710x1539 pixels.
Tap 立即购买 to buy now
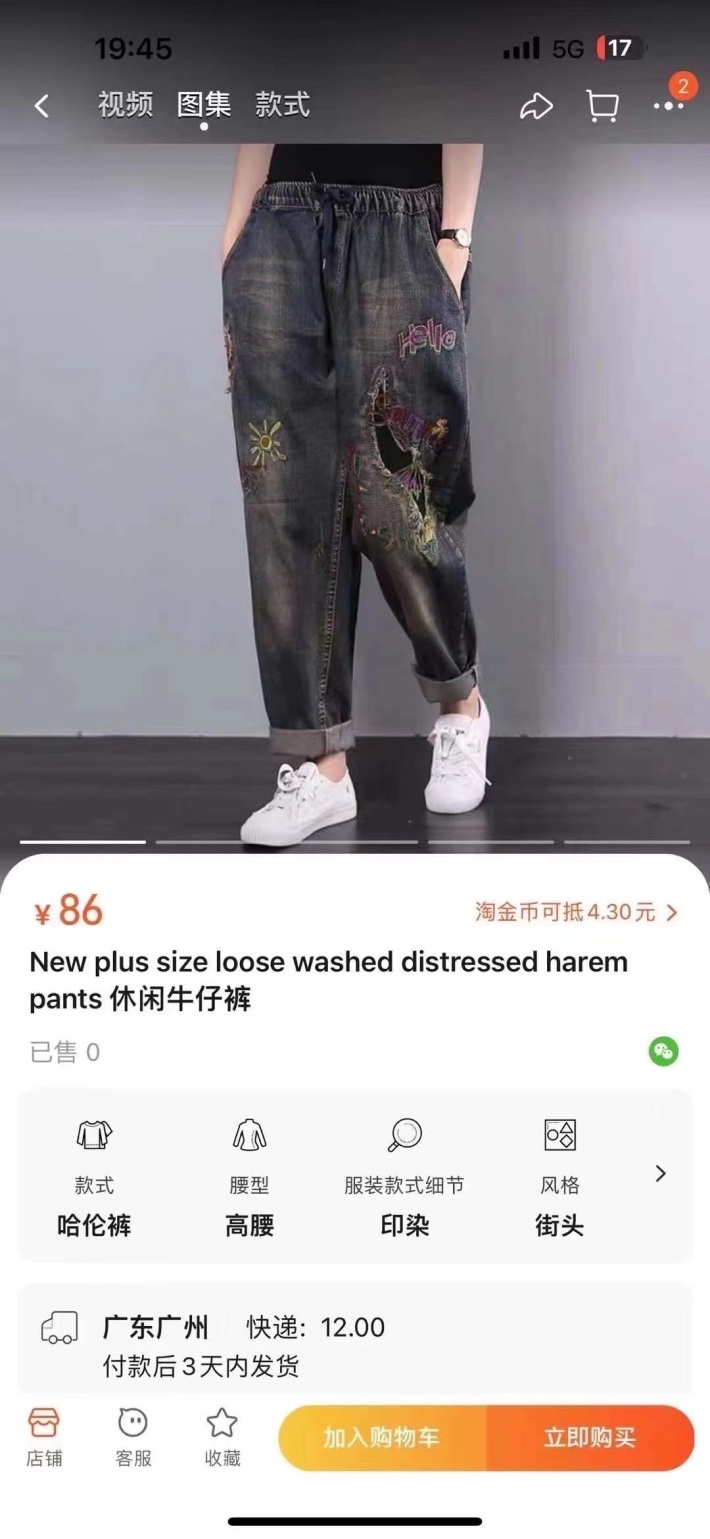click(x=590, y=1438)
